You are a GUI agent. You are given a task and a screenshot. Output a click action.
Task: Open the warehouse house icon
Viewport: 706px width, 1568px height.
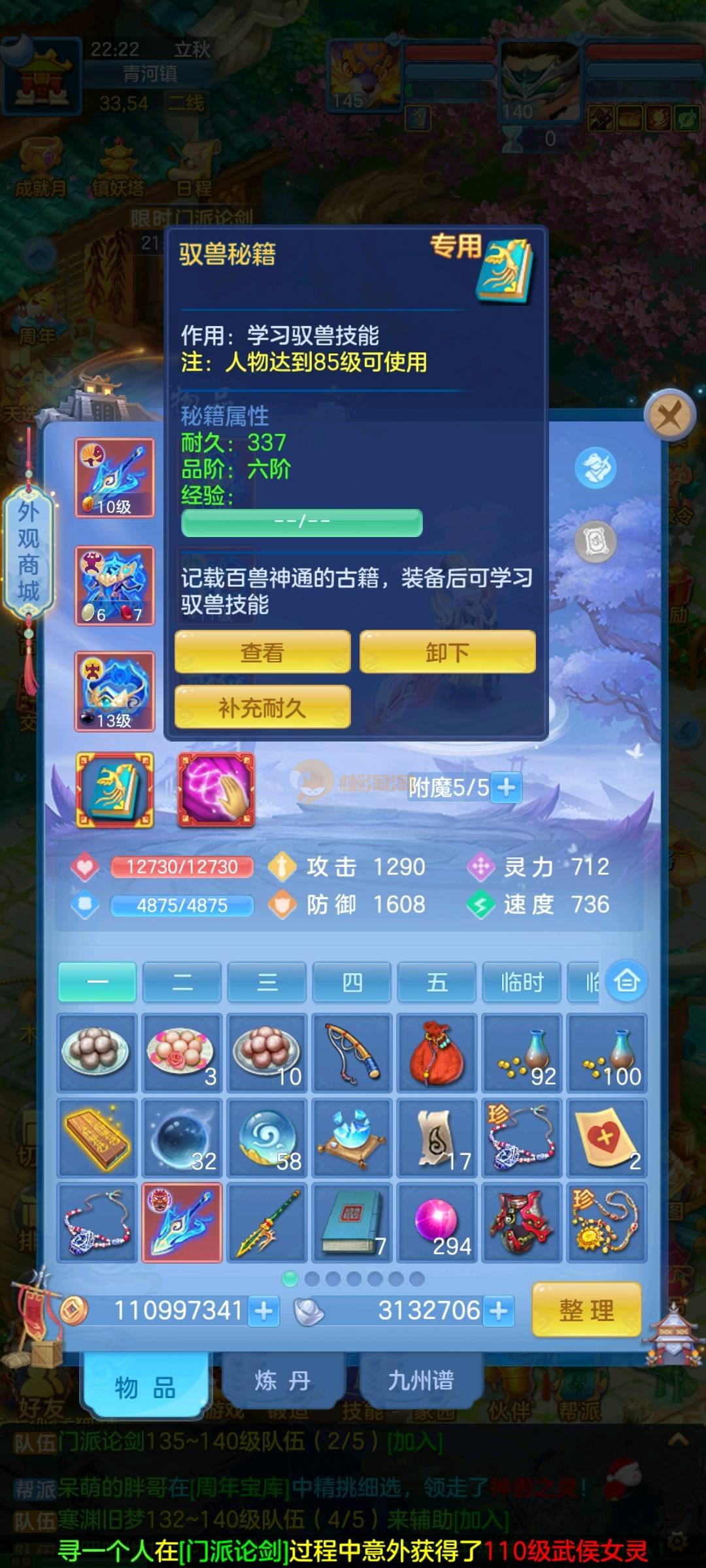point(627,981)
